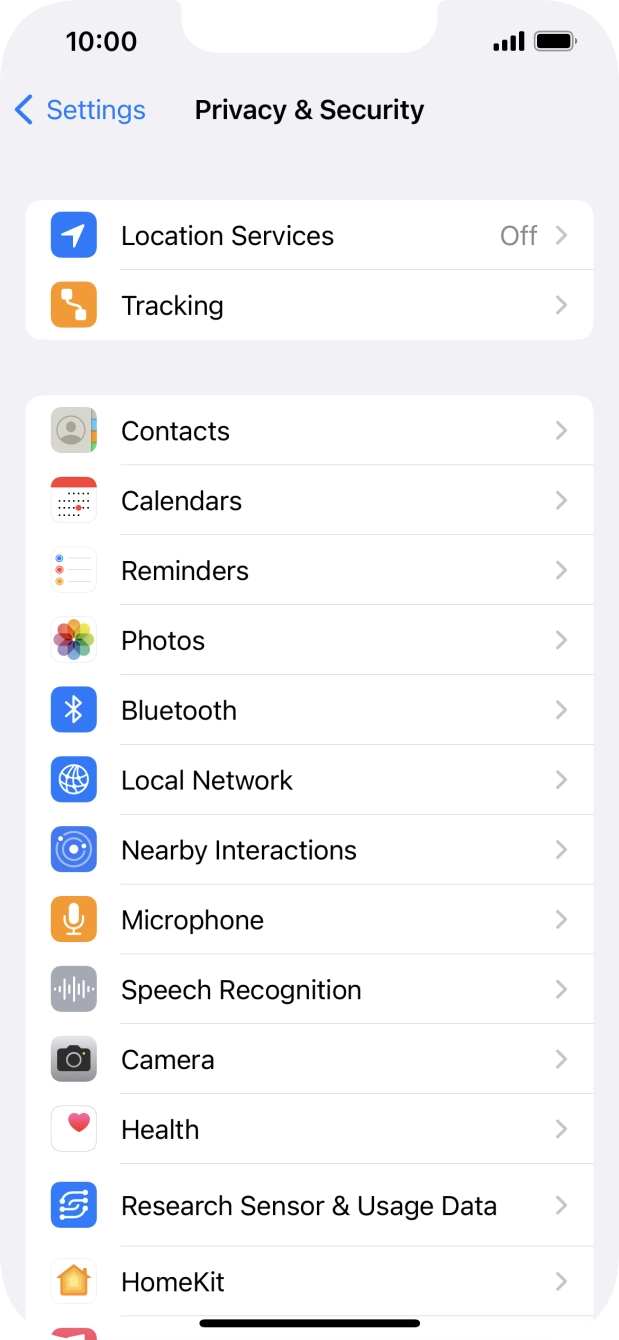
Task: Select the Calendars row
Action: coord(309,501)
